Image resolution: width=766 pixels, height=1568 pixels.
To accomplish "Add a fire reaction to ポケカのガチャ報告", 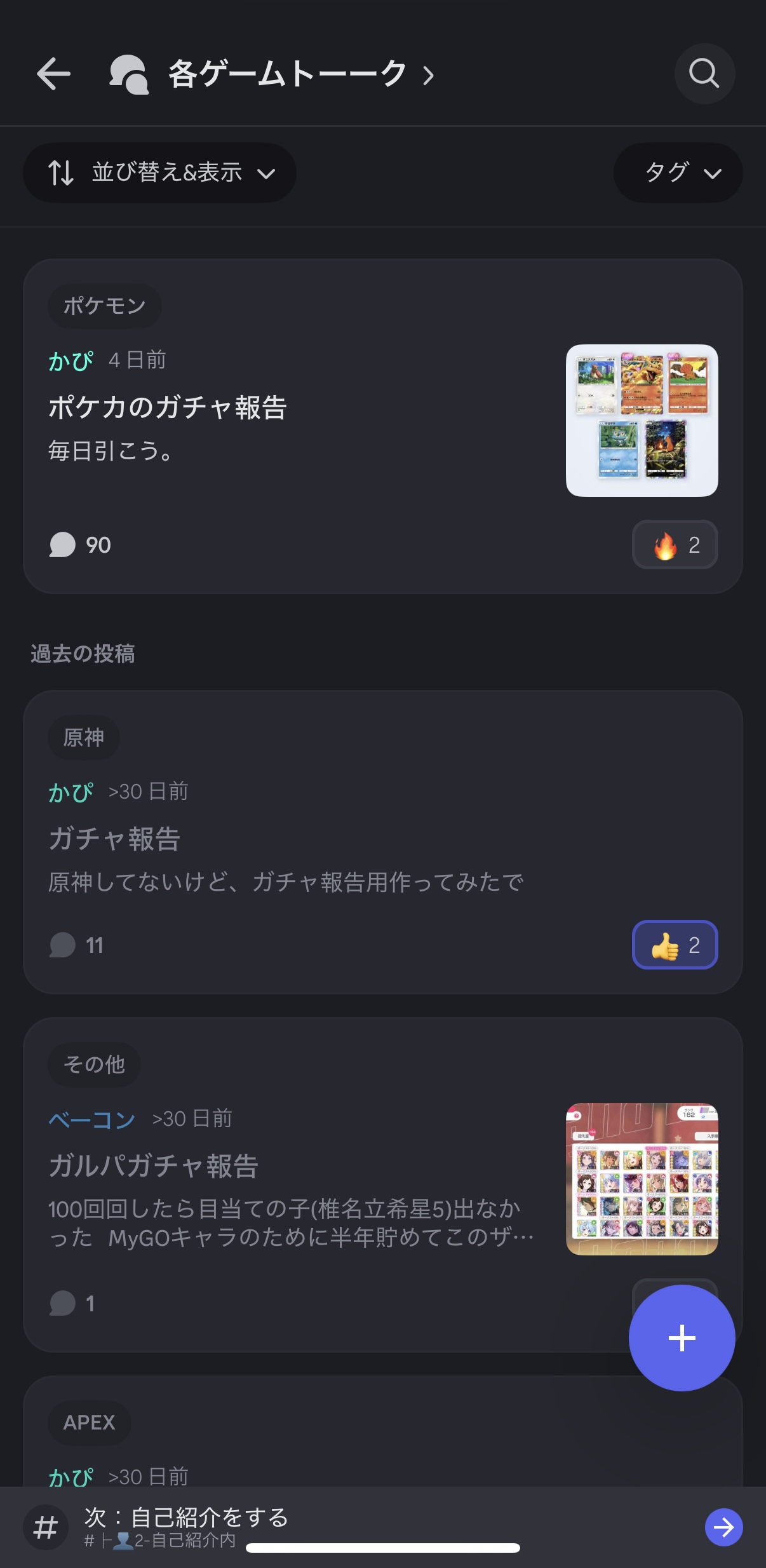I will coord(675,545).
